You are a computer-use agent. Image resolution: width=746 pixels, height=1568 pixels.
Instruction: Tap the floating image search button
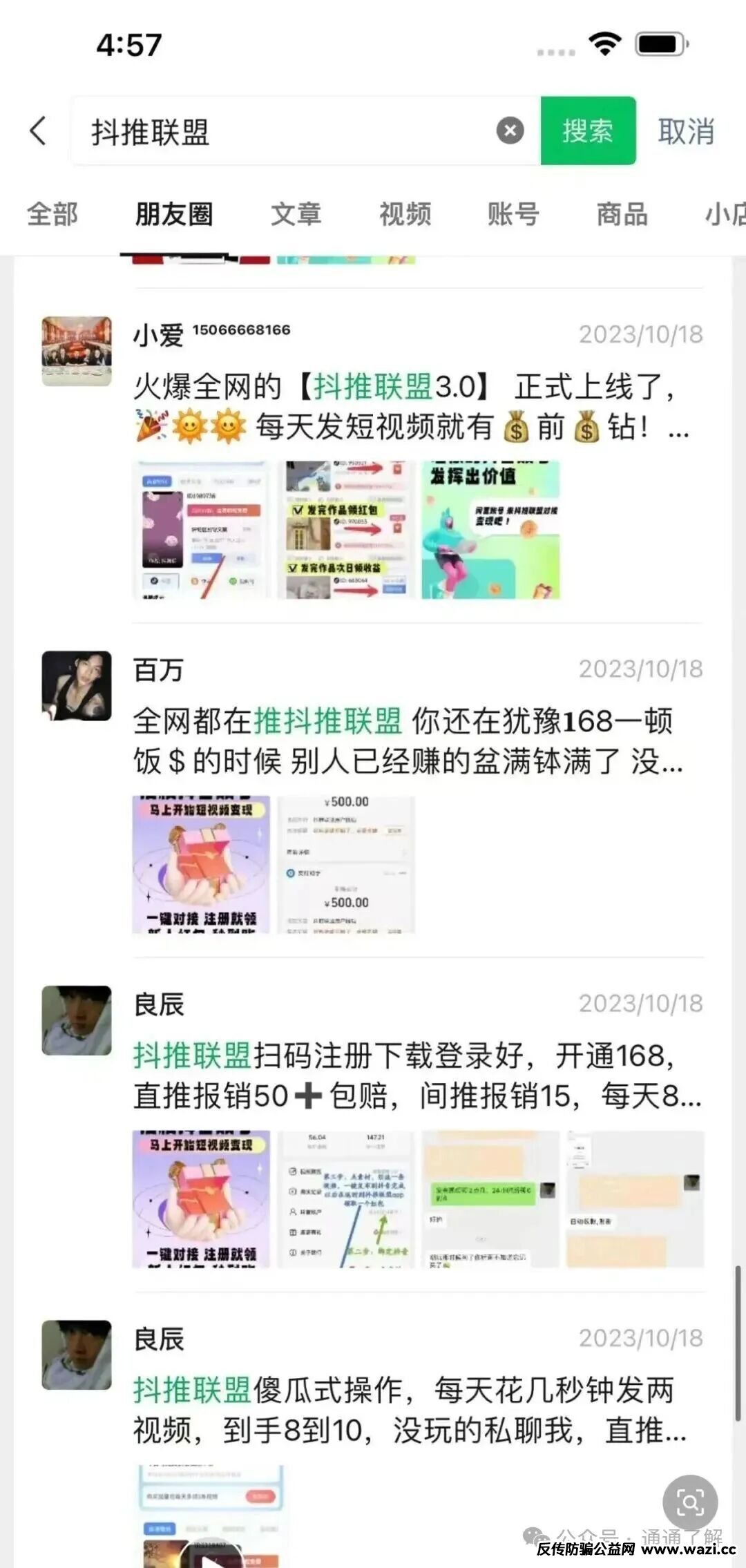click(690, 1503)
